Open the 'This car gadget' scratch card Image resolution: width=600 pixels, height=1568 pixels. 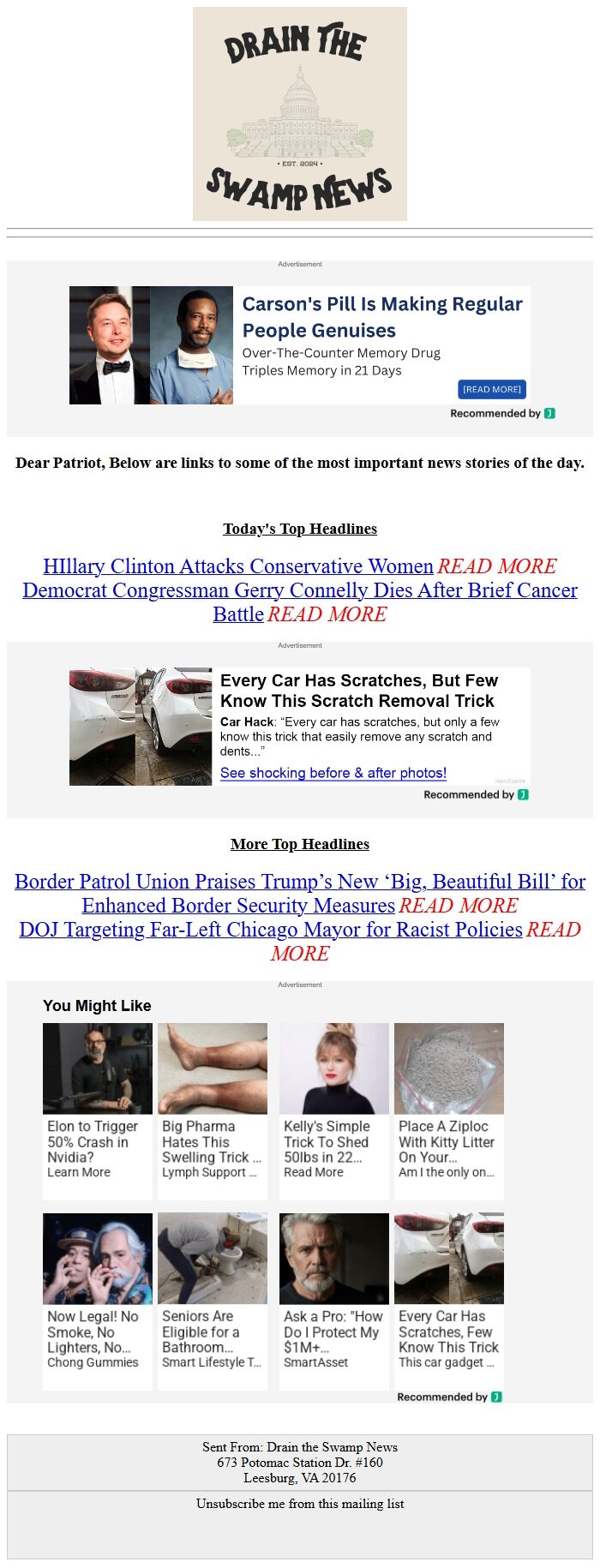click(448, 1300)
